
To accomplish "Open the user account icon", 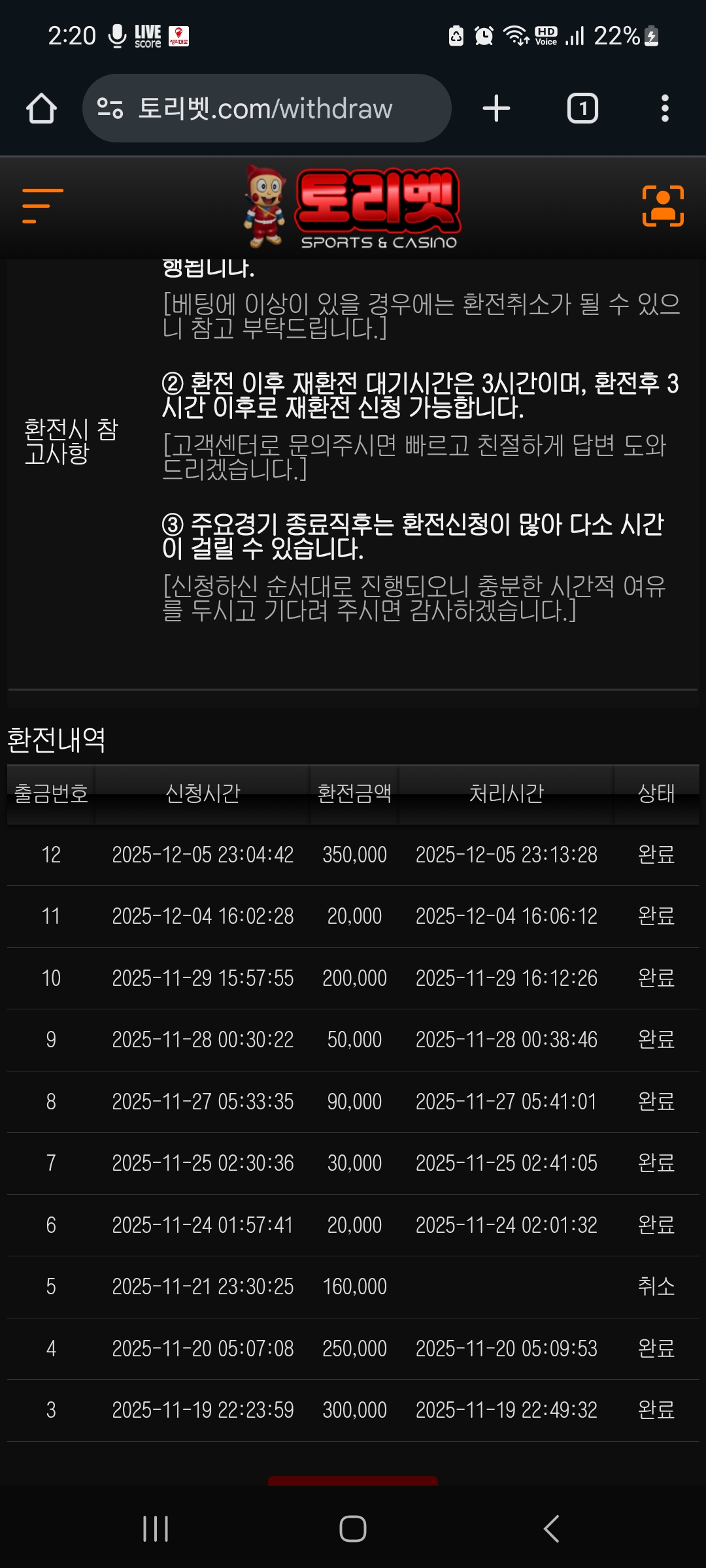I will 663,206.
